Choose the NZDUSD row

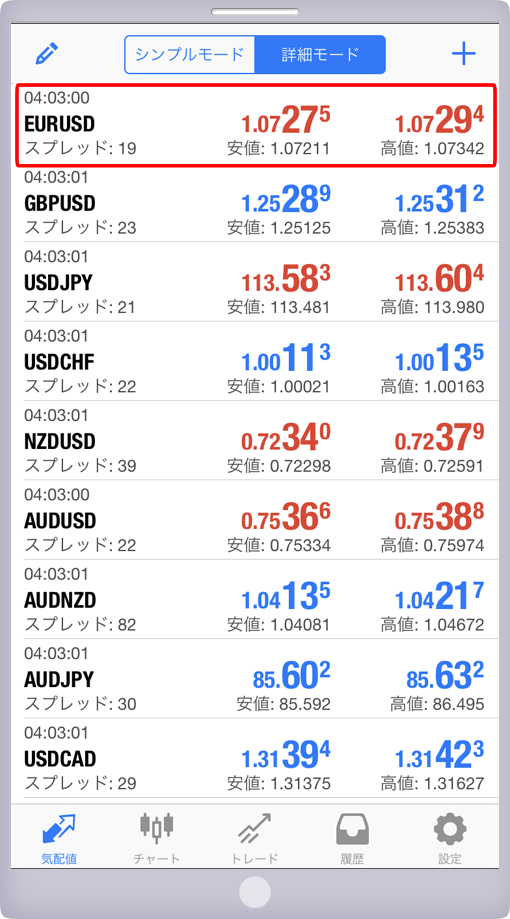256,441
